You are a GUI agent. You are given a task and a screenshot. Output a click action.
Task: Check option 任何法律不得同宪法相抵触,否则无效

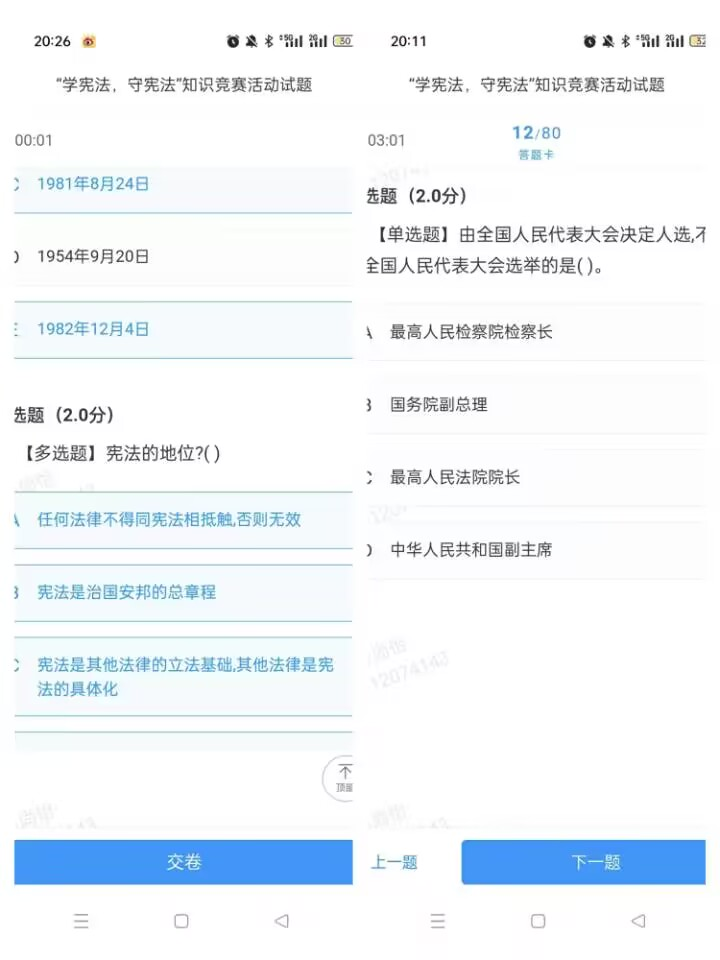[x=184, y=520]
